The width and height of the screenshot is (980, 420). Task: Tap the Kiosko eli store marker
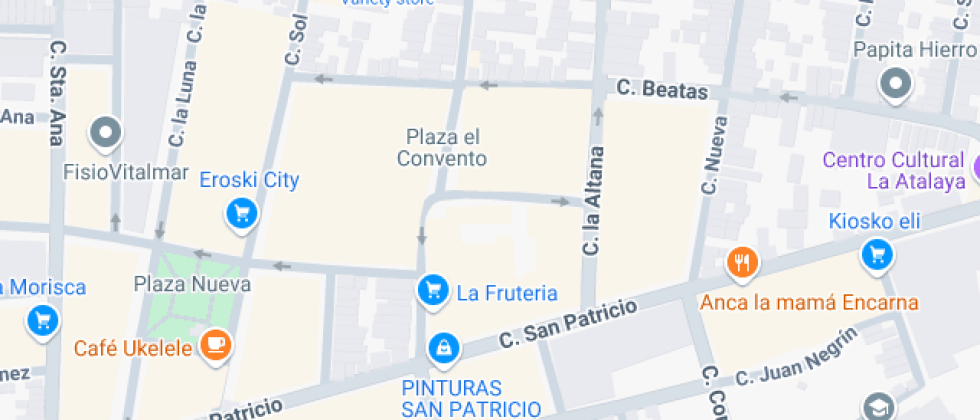(x=876, y=253)
